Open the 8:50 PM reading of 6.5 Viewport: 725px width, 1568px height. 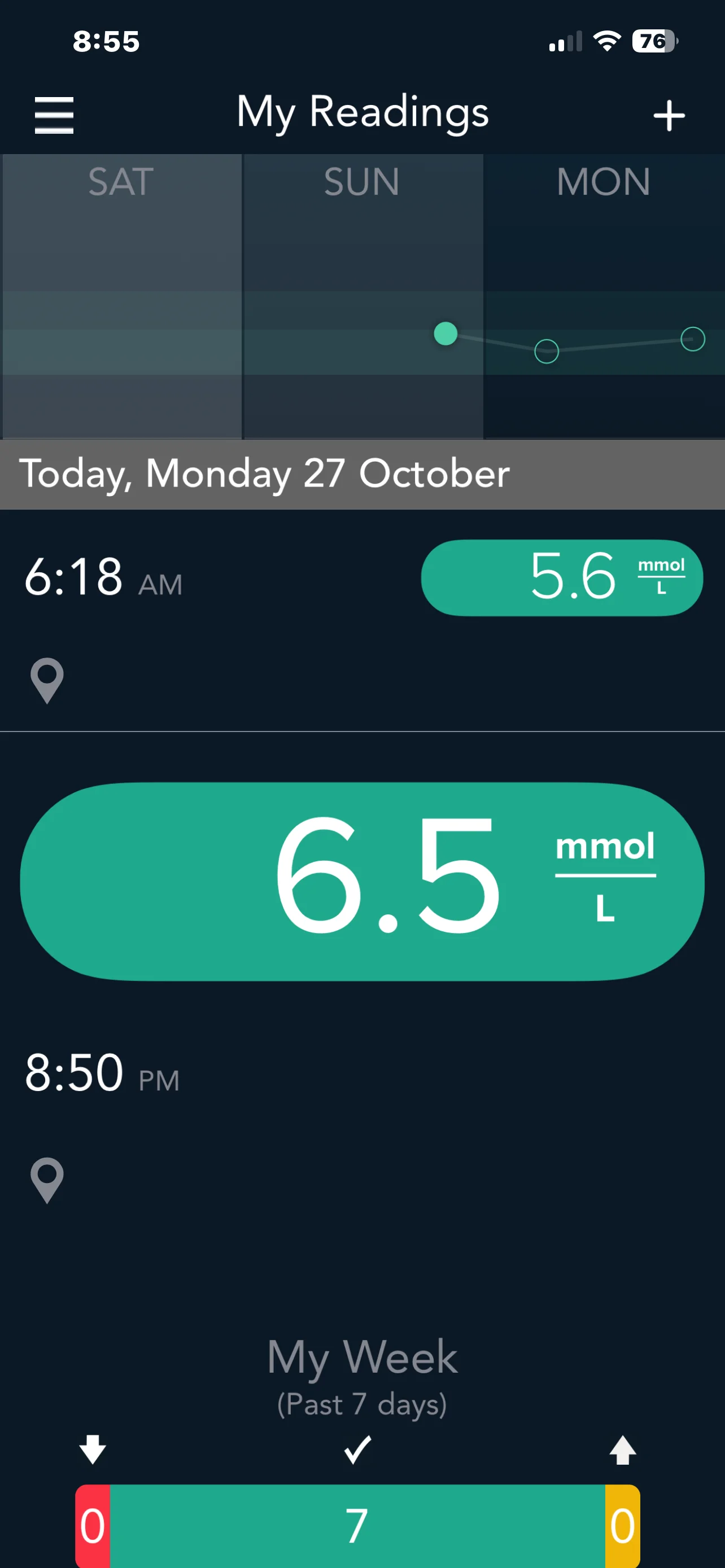pos(361,882)
